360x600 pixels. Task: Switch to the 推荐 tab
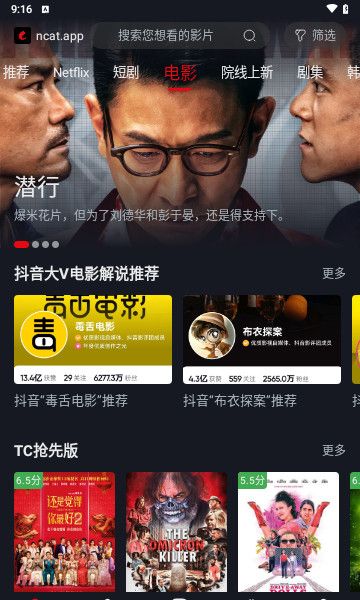[x=16, y=72]
